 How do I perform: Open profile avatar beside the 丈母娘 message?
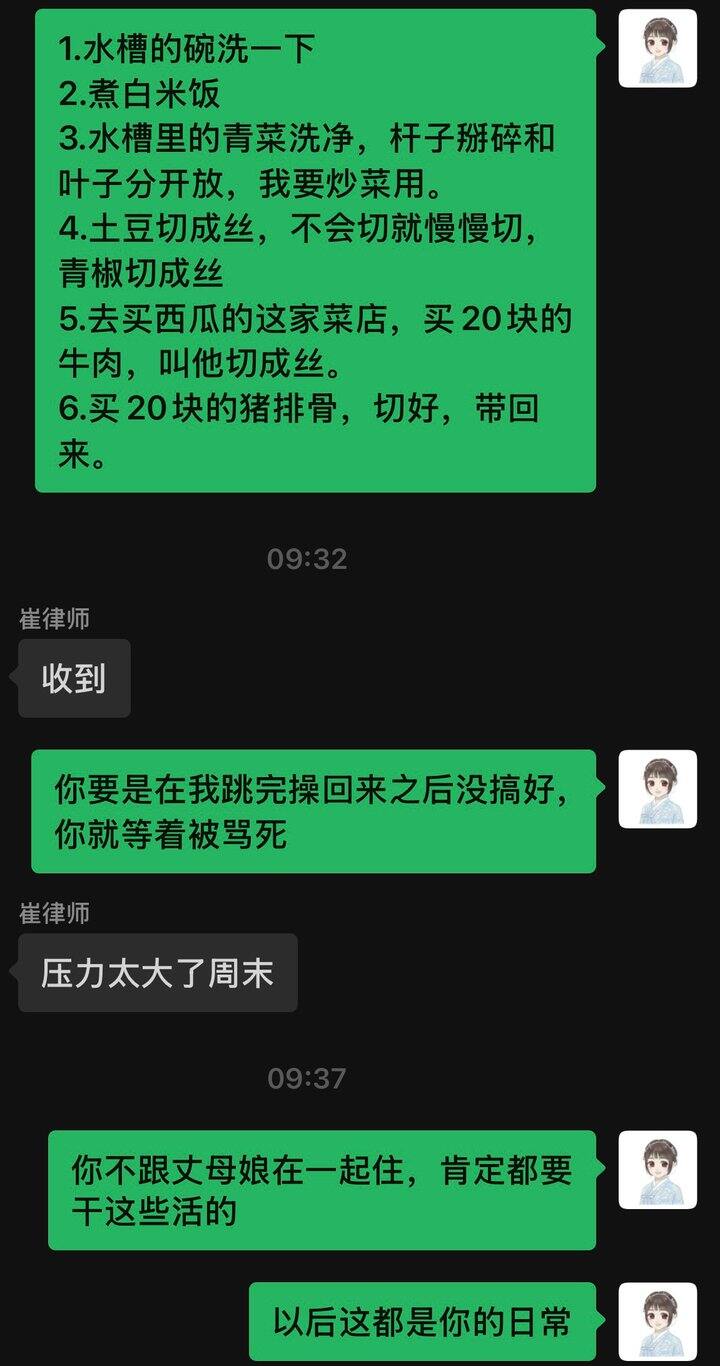(x=657, y=1169)
